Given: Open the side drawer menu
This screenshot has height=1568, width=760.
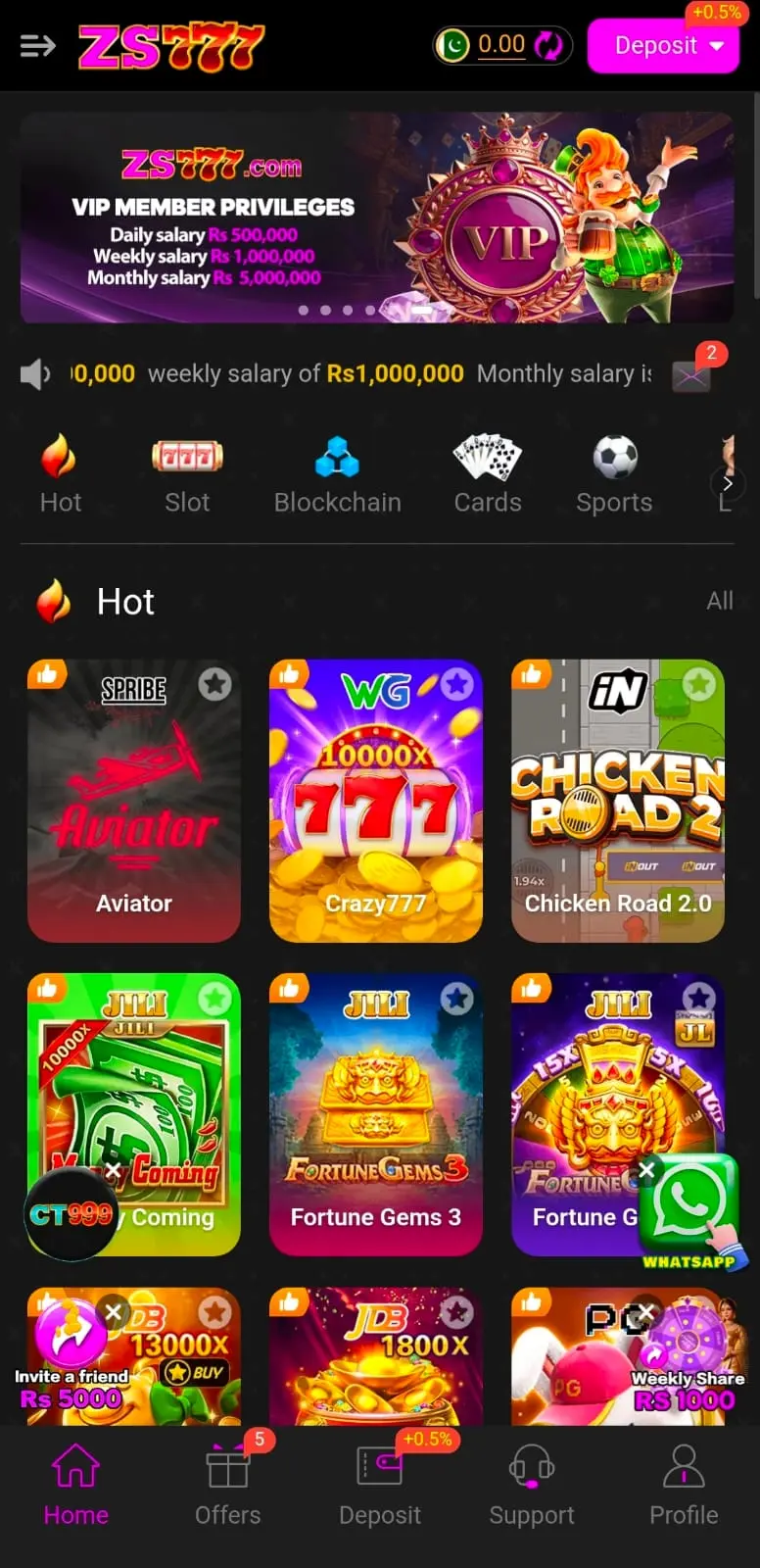Looking at the screenshot, I should point(37,45).
